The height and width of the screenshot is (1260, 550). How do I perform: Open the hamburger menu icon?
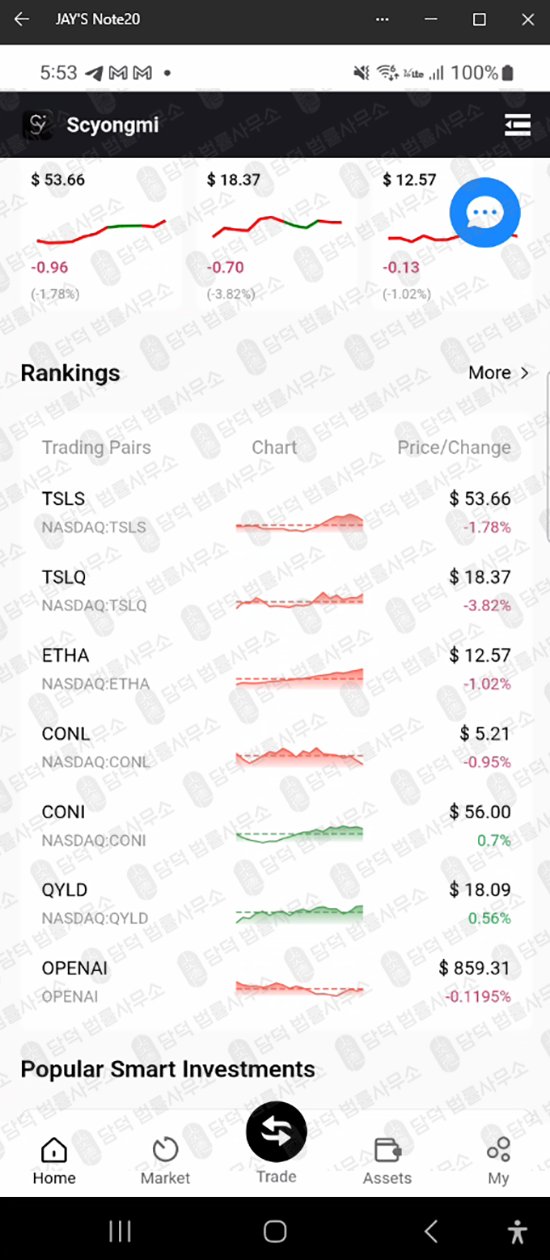(517, 124)
